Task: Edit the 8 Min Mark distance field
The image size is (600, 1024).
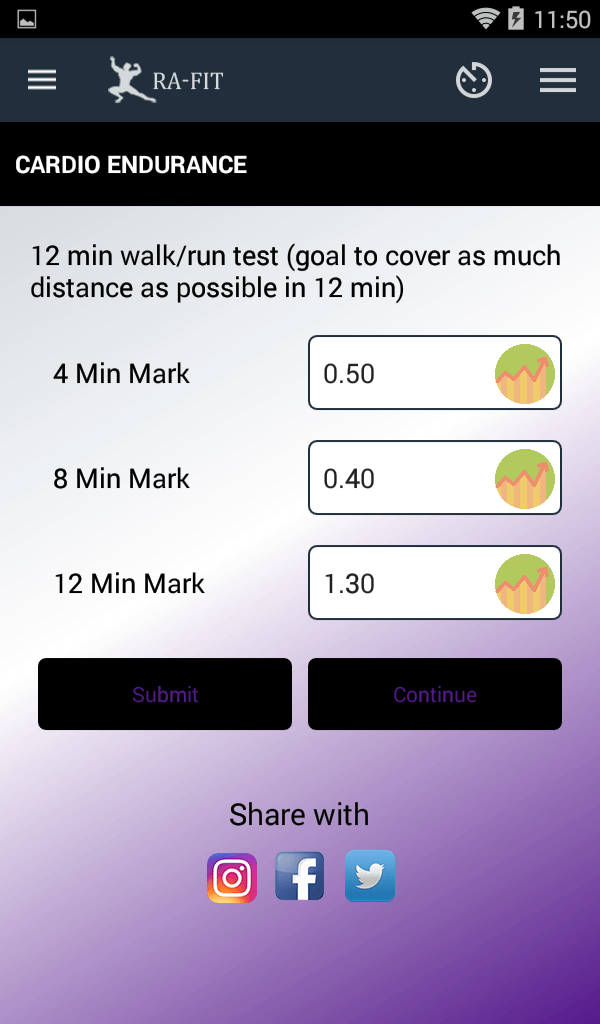Action: [x=400, y=478]
